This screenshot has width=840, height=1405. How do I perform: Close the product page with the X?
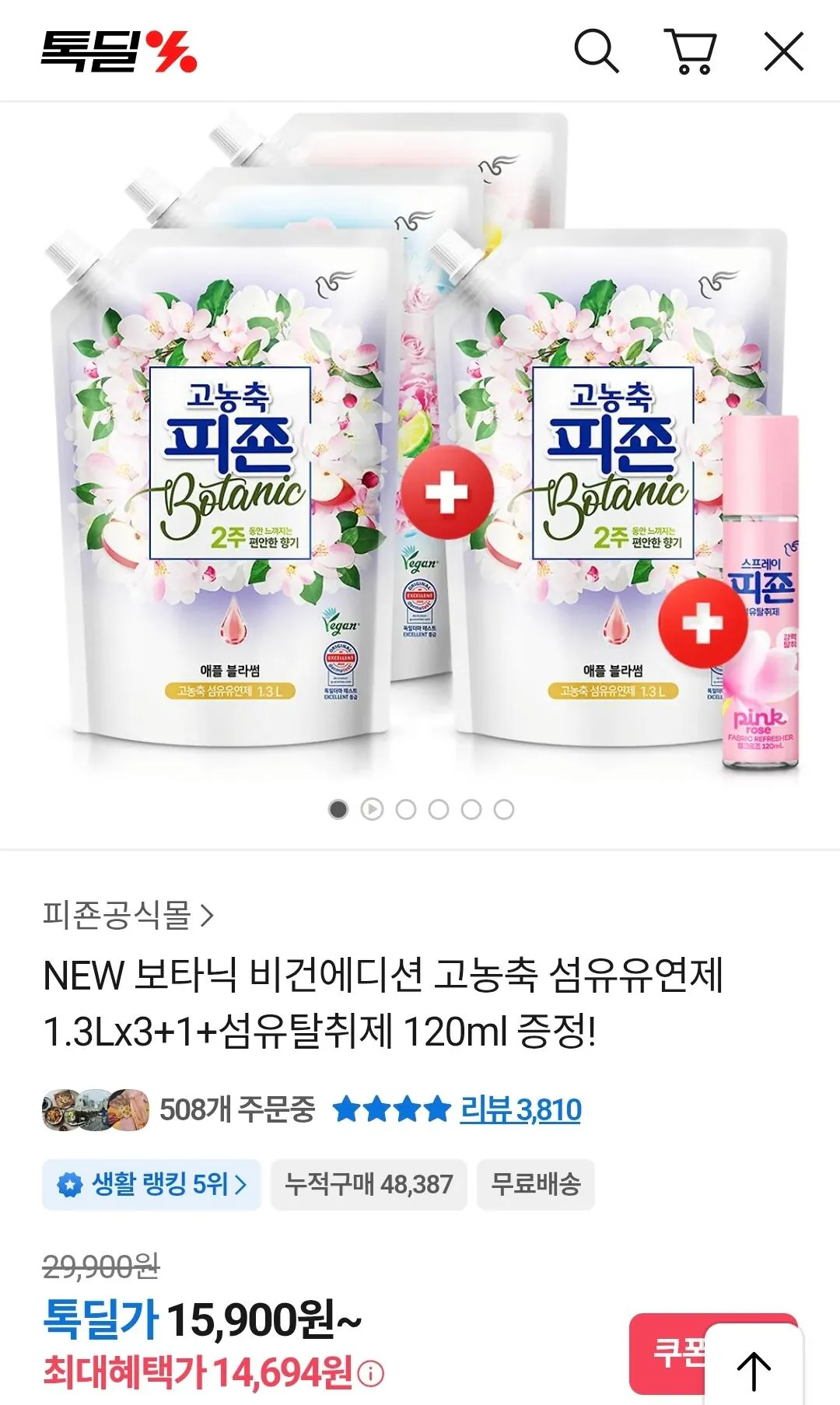point(785,51)
